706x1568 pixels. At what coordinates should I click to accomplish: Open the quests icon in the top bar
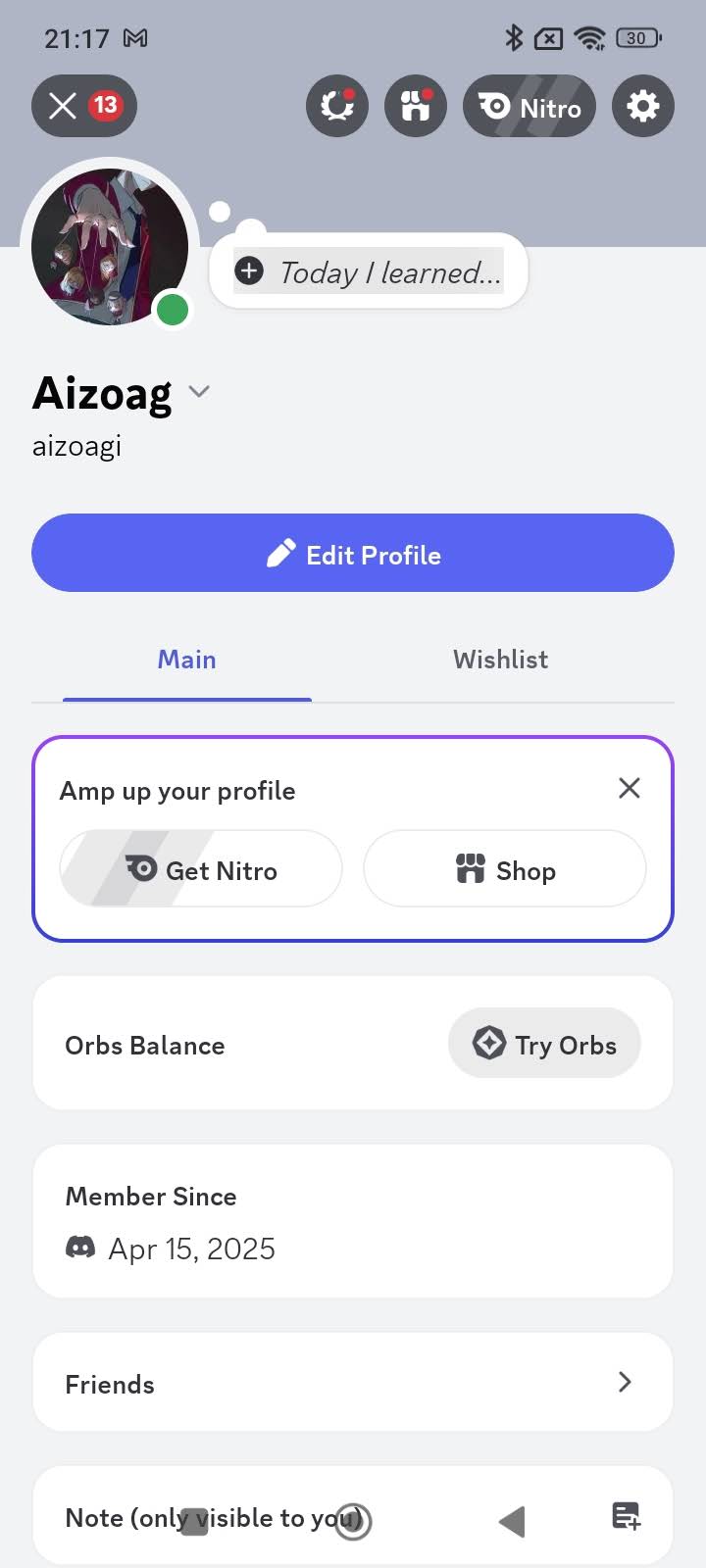(337, 106)
